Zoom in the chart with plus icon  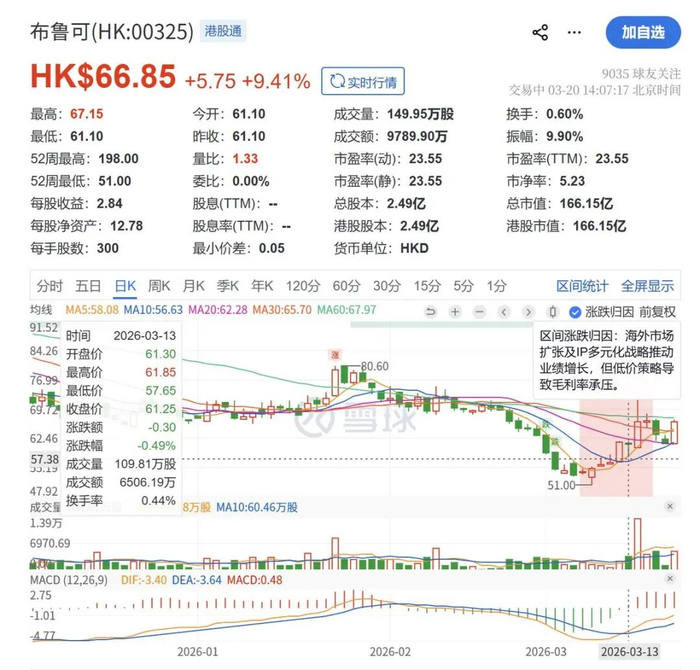pyautogui.click(x=455, y=311)
